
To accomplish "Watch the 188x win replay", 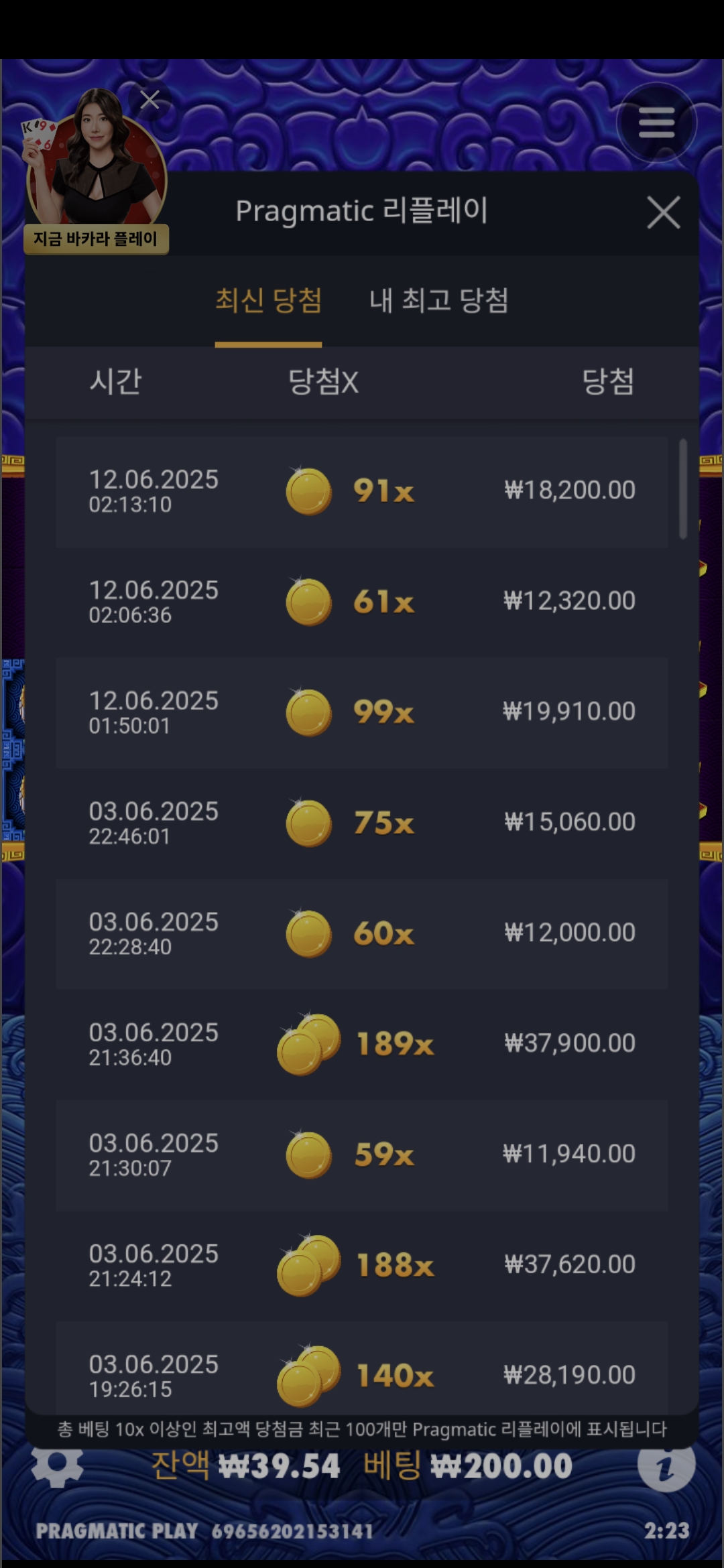I will (x=362, y=1265).
